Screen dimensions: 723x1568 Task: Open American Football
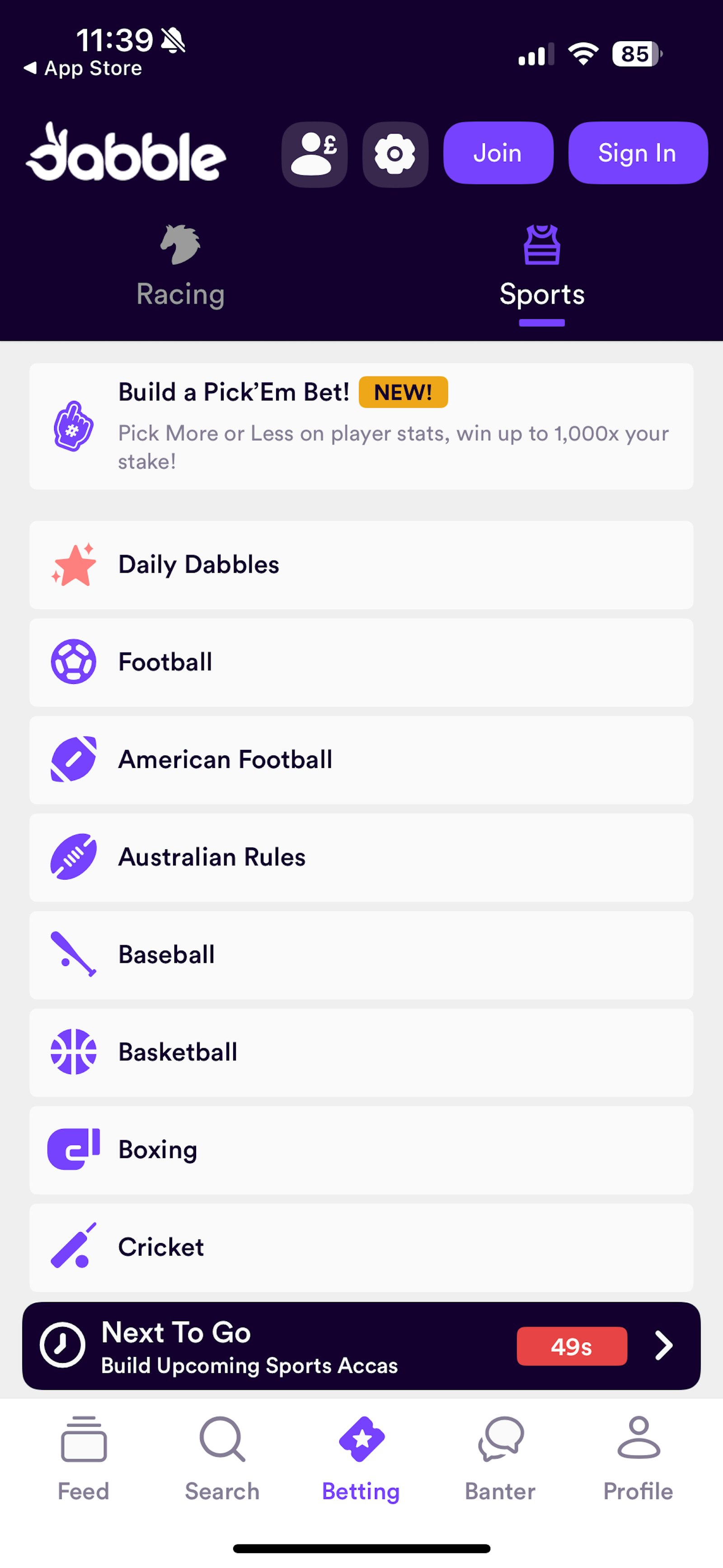(x=361, y=760)
